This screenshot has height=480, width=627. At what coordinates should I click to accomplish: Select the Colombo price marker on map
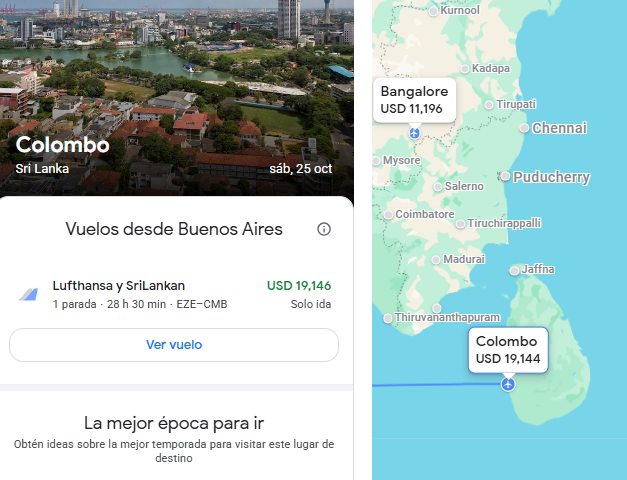pyautogui.click(x=509, y=349)
